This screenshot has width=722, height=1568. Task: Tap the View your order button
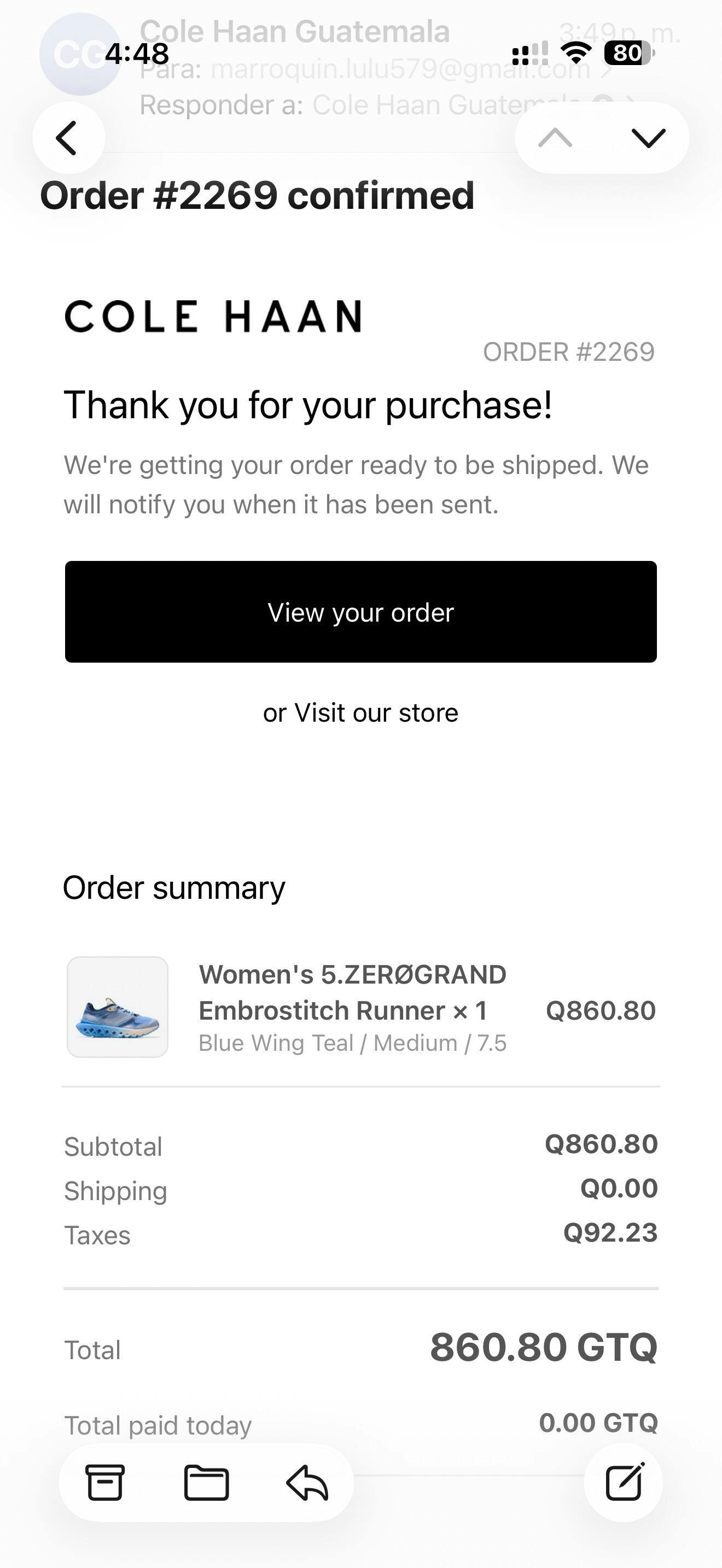pyautogui.click(x=360, y=612)
